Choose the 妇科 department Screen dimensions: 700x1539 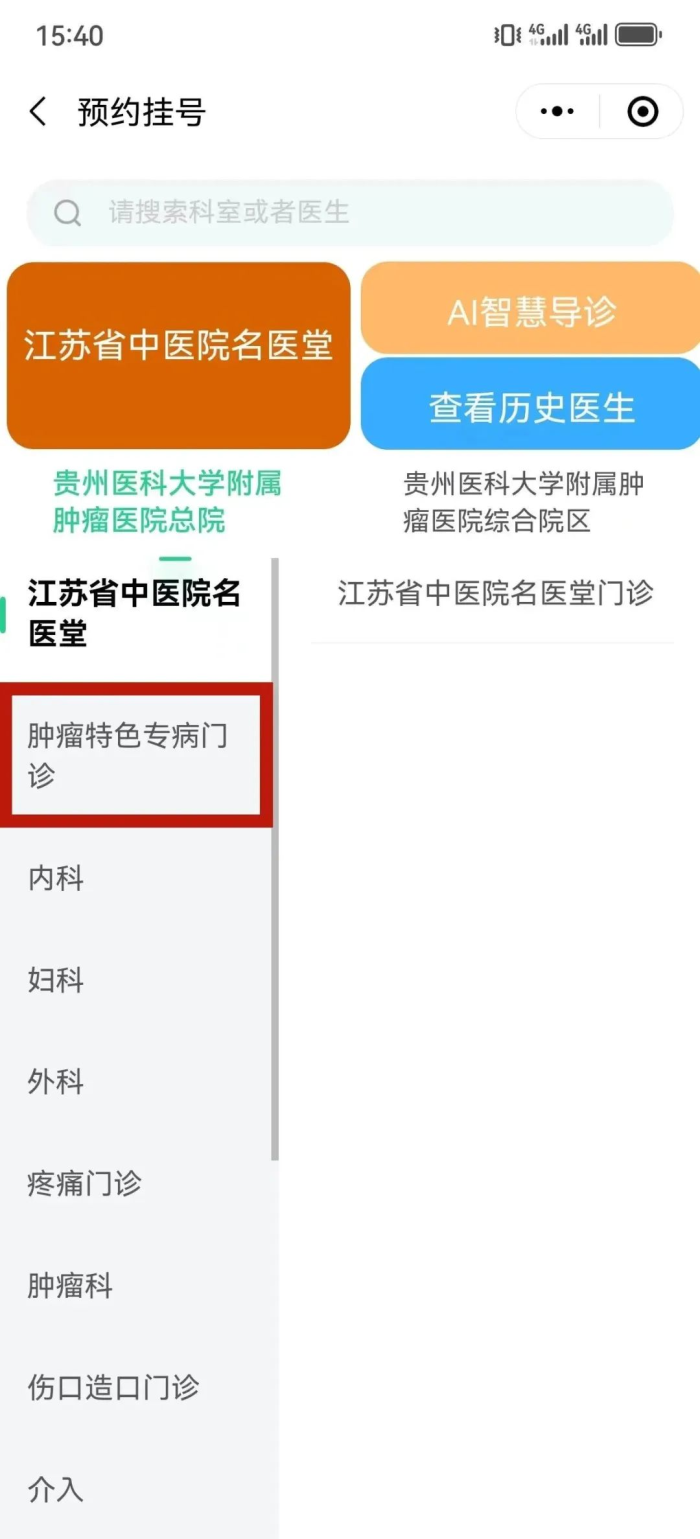[56, 980]
